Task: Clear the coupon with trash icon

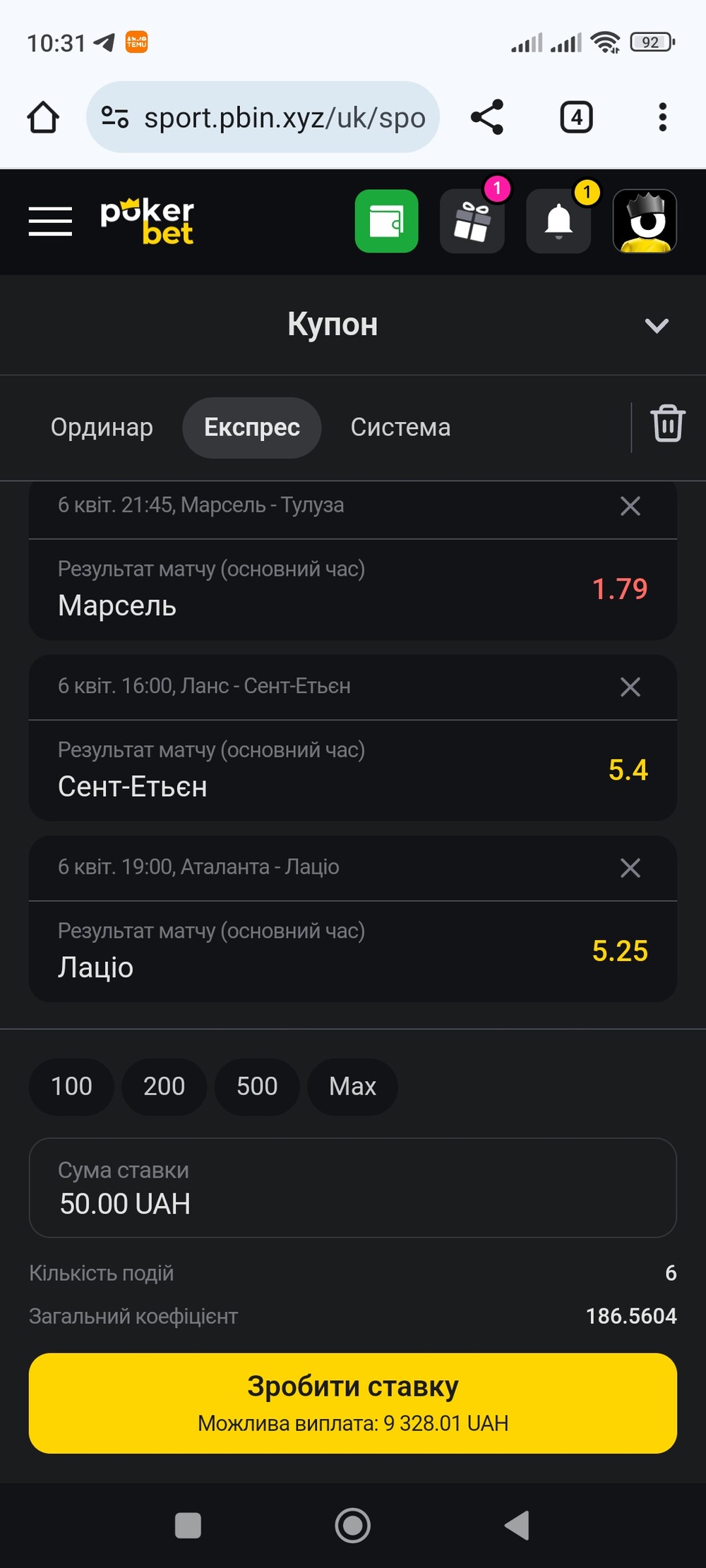Action: pyautogui.click(x=667, y=423)
